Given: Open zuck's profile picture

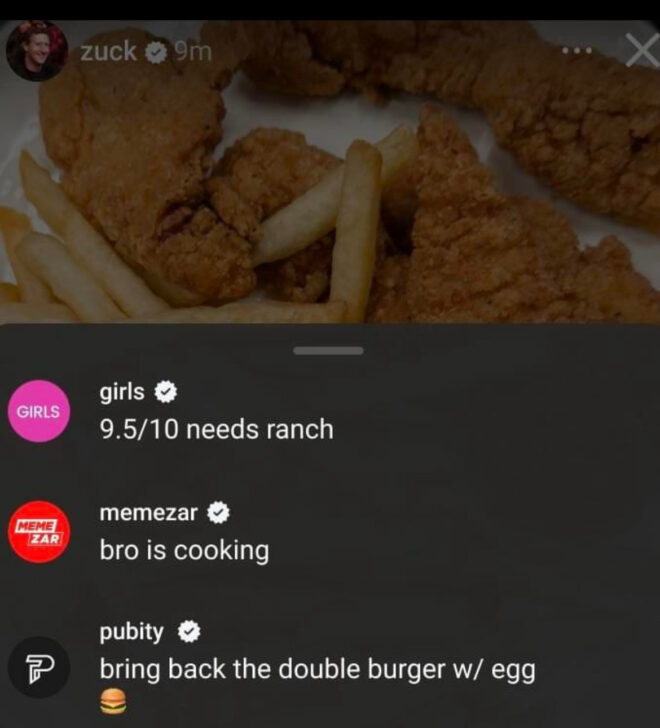Looking at the screenshot, I should 37,50.
